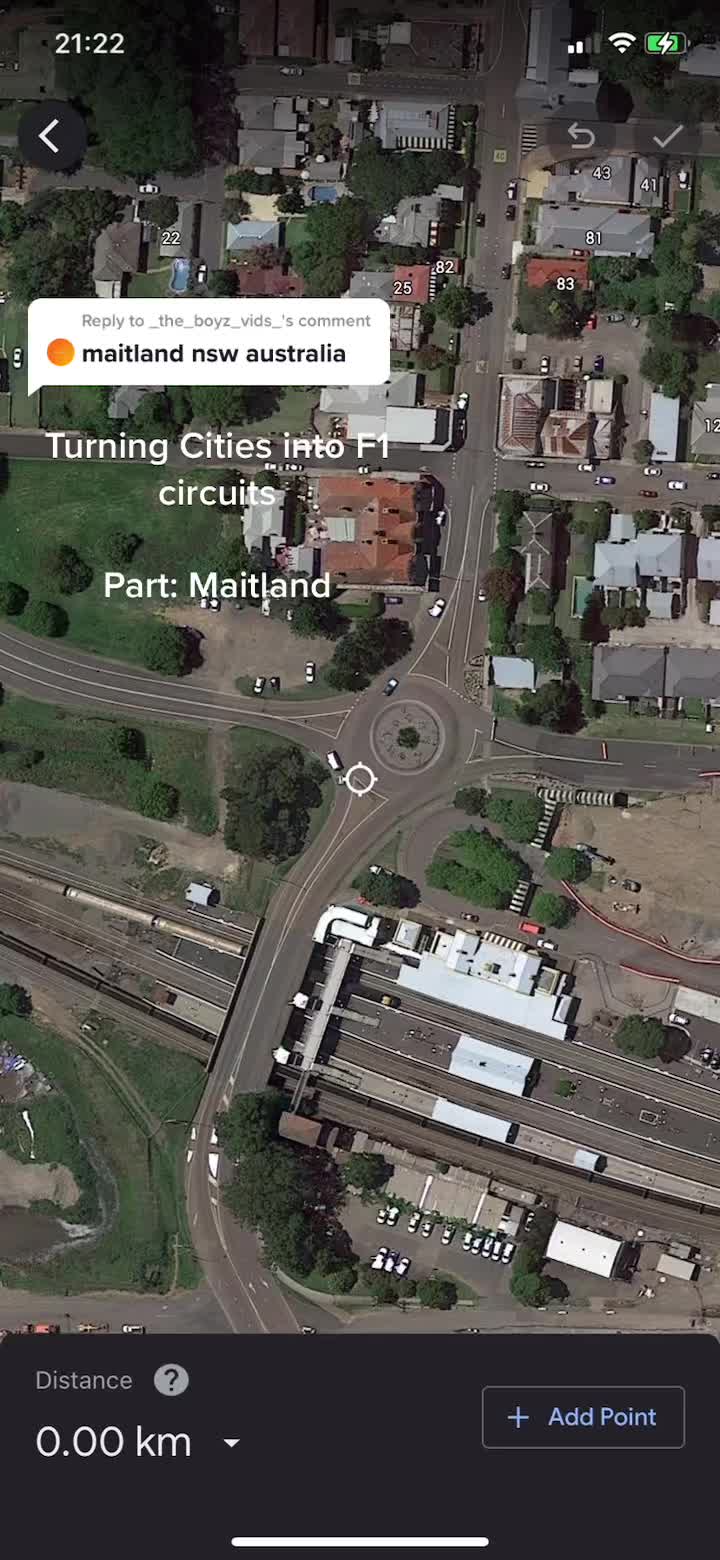
Task: Expand the distance unit dropdown arrow
Action: (x=231, y=1443)
